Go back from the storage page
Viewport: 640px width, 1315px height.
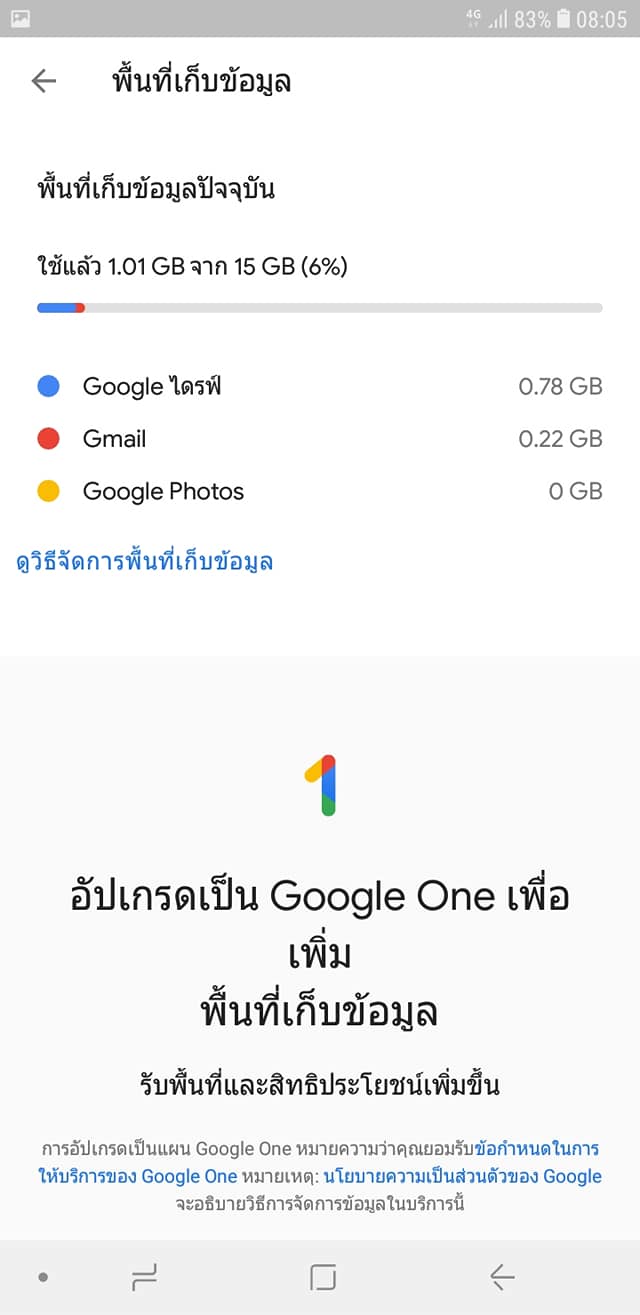[x=44, y=81]
